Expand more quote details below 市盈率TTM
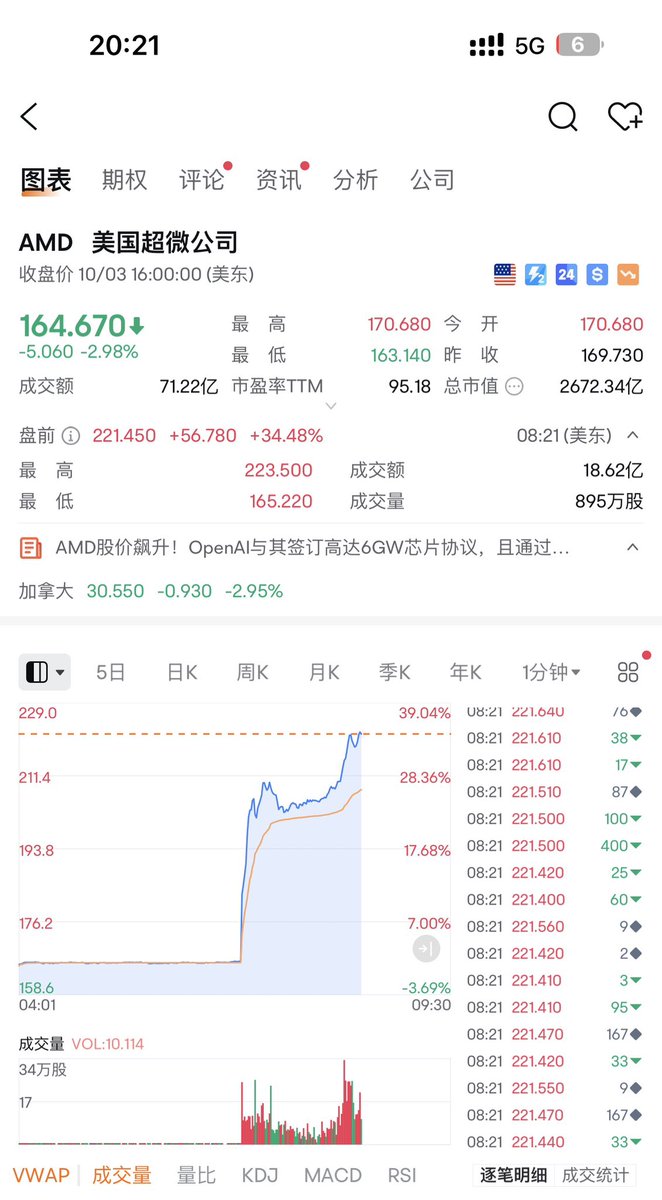The image size is (662, 1200). point(331,407)
